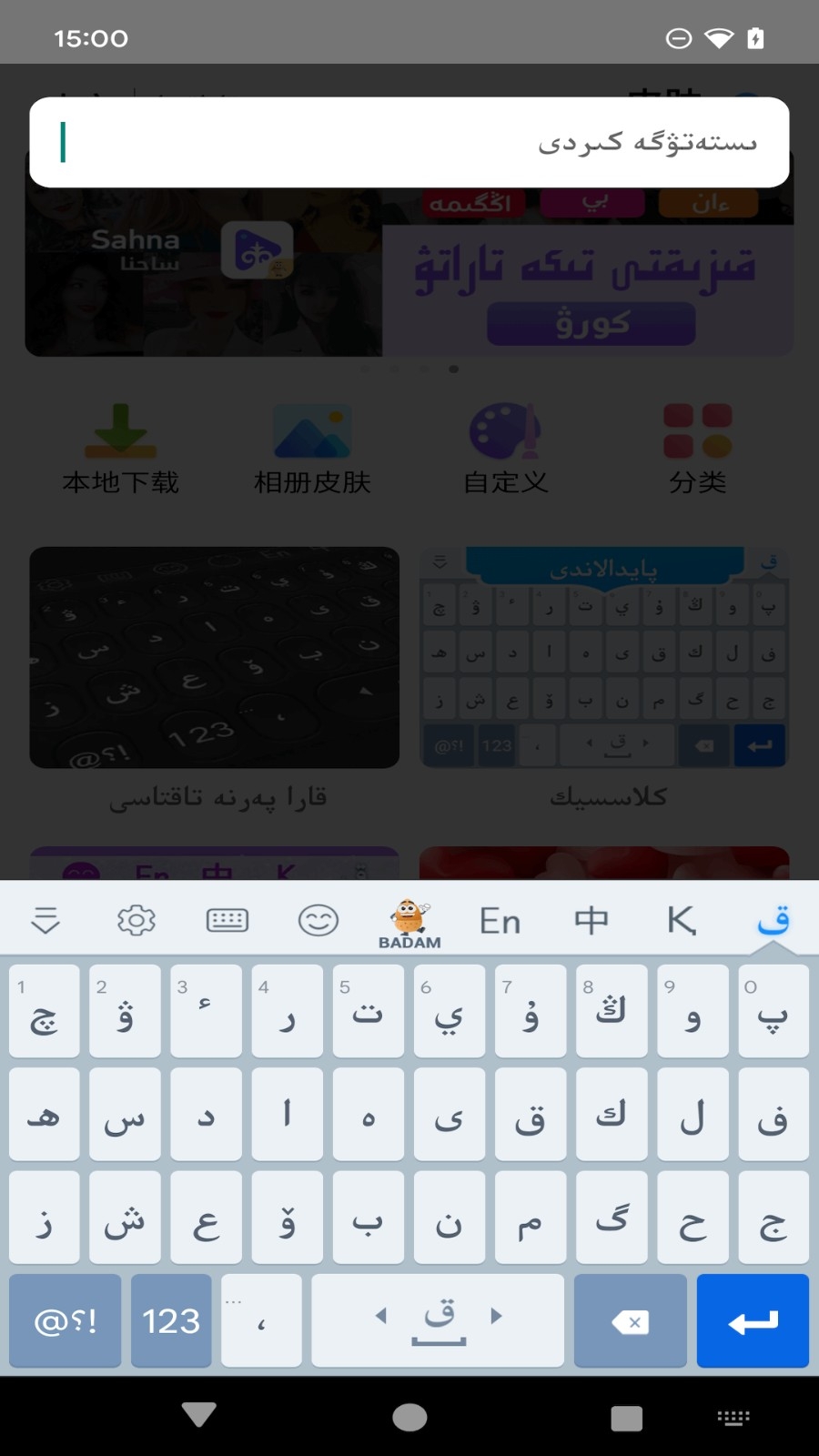Collapse the keyboard toolbar menu icon
The width and height of the screenshot is (819, 1456).
click(x=45, y=921)
